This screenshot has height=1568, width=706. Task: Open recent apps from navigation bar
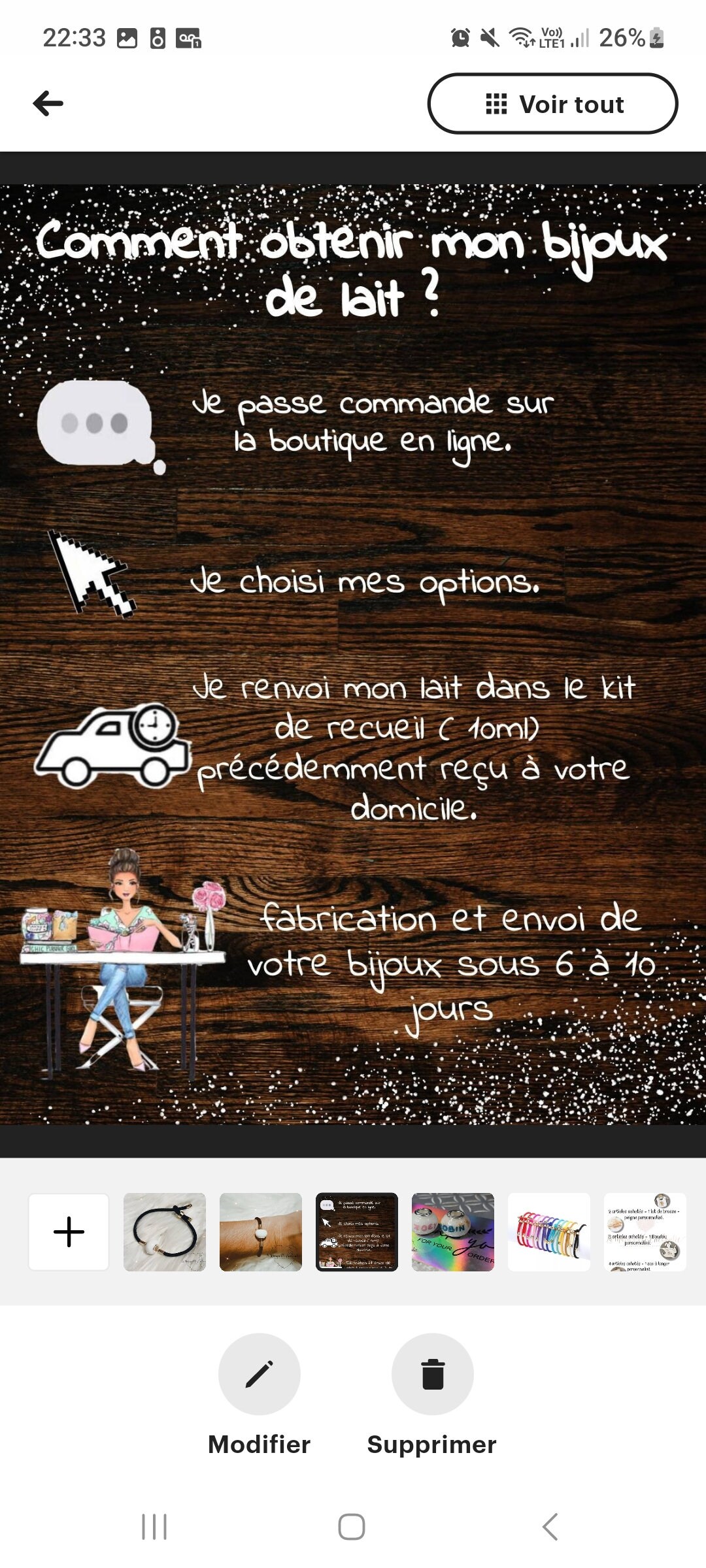tap(154, 1527)
